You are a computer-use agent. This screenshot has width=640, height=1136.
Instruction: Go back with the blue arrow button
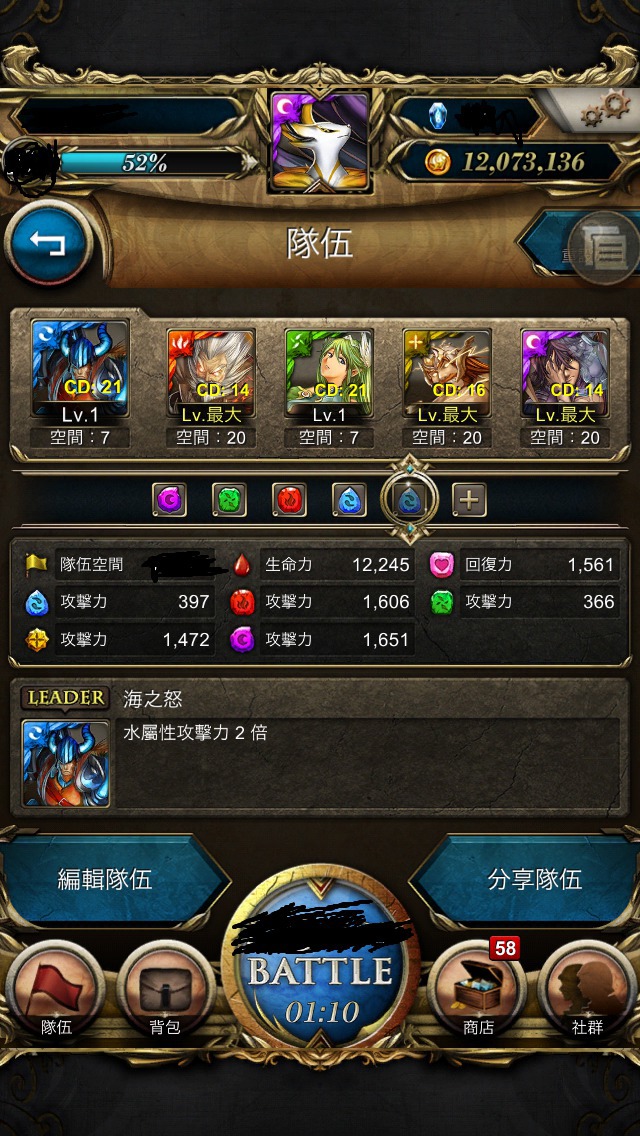pos(49,244)
